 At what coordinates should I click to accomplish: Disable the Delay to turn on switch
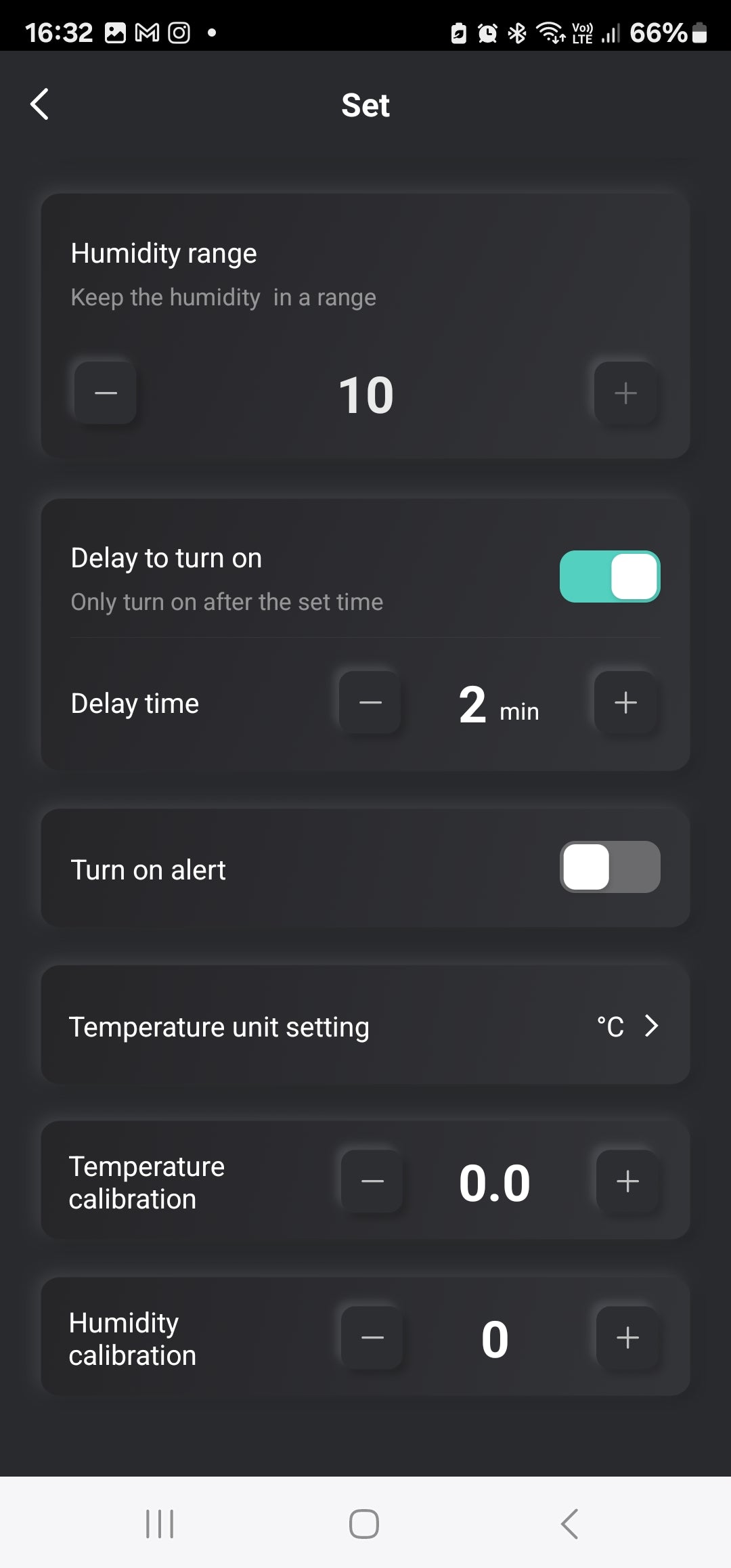coord(610,577)
